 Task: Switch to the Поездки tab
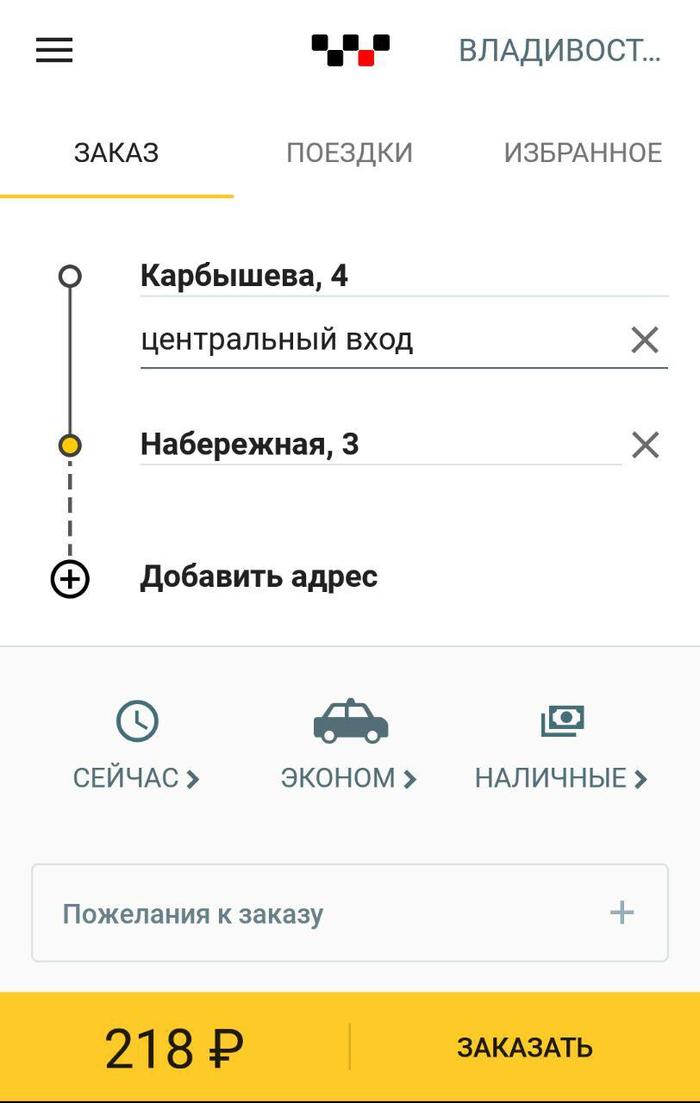click(349, 153)
